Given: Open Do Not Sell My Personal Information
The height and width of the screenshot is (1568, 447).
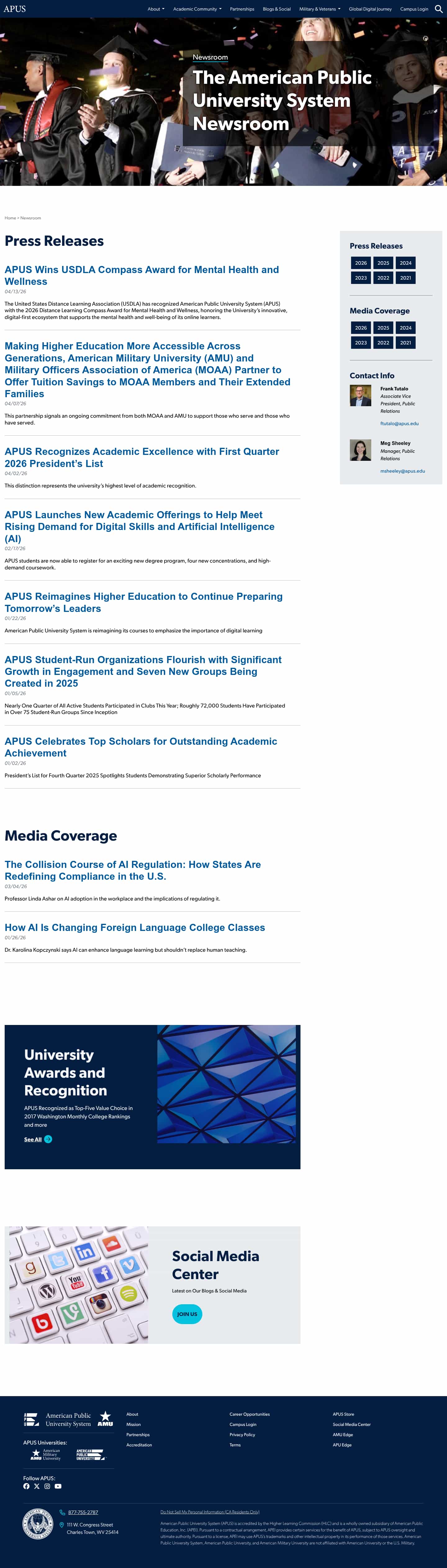Looking at the screenshot, I should point(210,1512).
